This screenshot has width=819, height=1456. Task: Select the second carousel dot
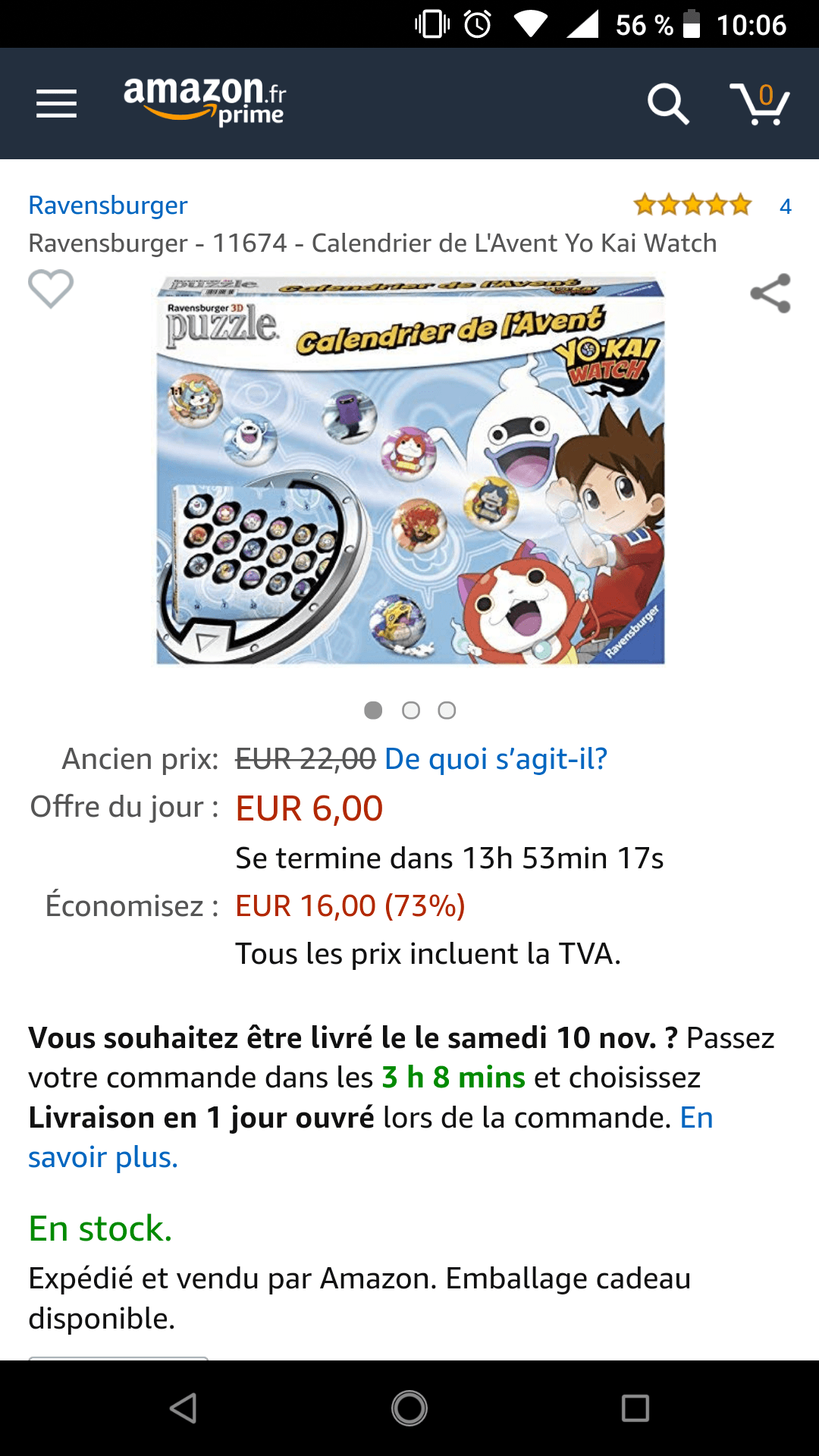click(x=411, y=711)
